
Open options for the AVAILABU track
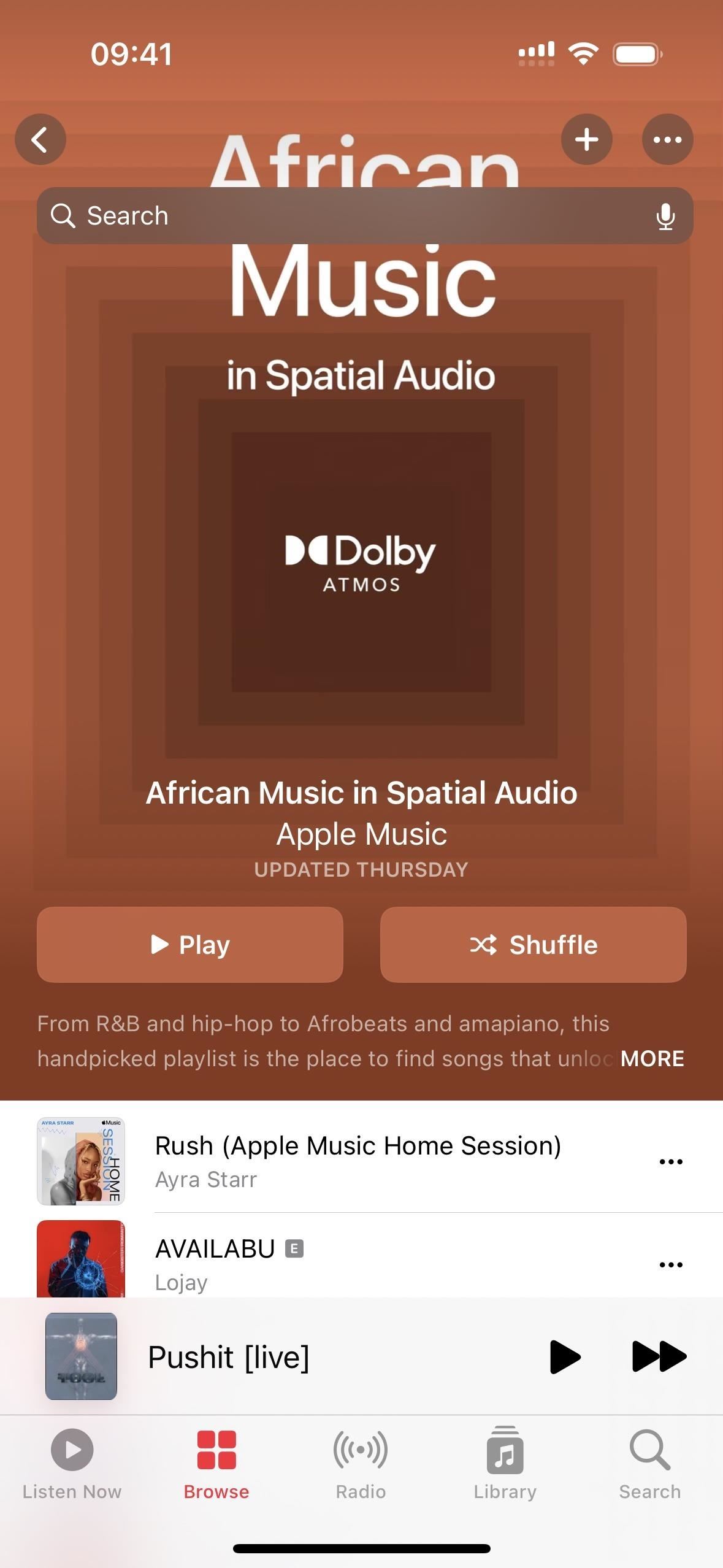[x=670, y=1264]
